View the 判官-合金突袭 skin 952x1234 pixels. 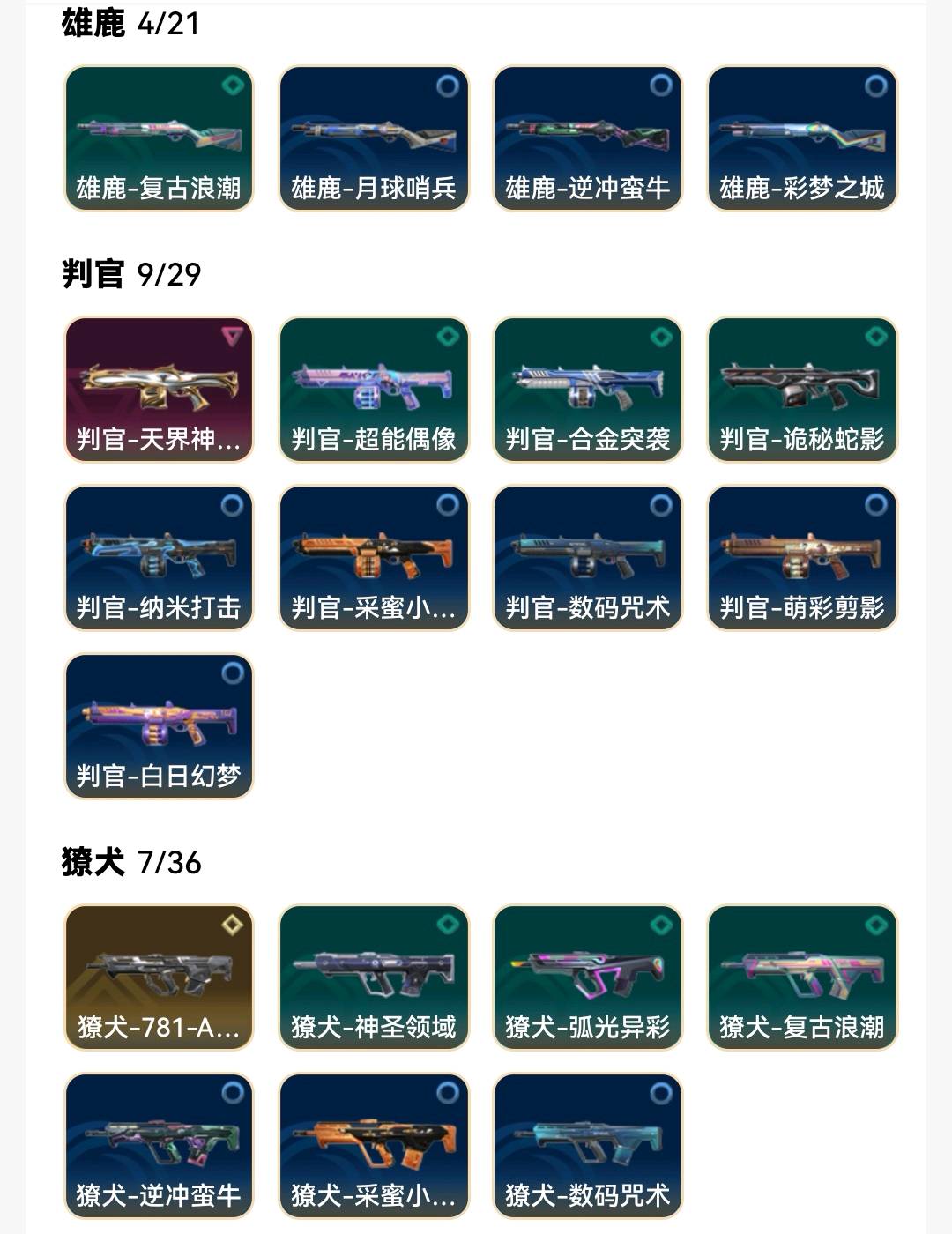(x=588, y=390)
